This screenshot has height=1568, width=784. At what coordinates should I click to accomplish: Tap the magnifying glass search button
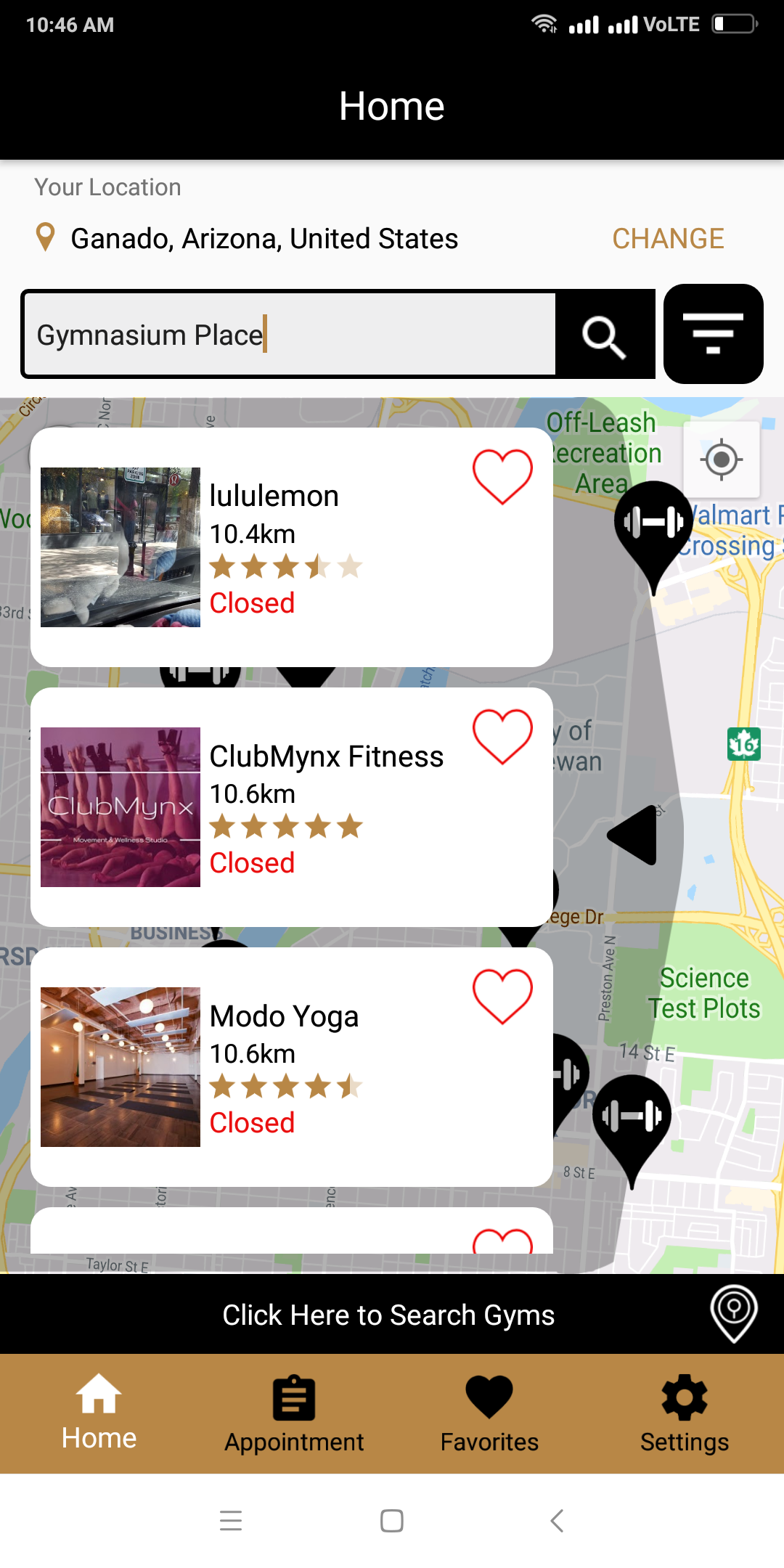[604, 335]
